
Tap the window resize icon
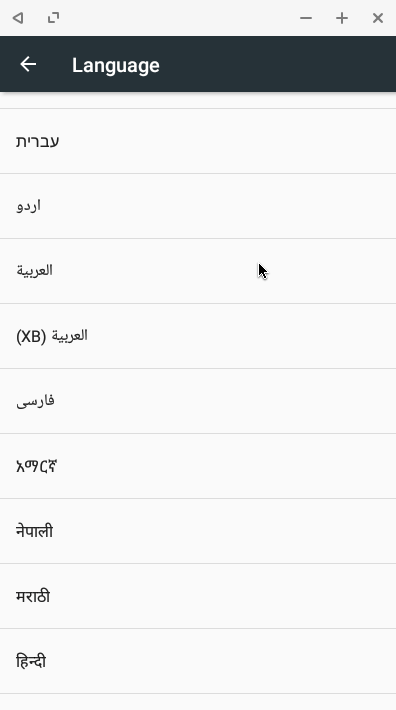pos(53,18)
